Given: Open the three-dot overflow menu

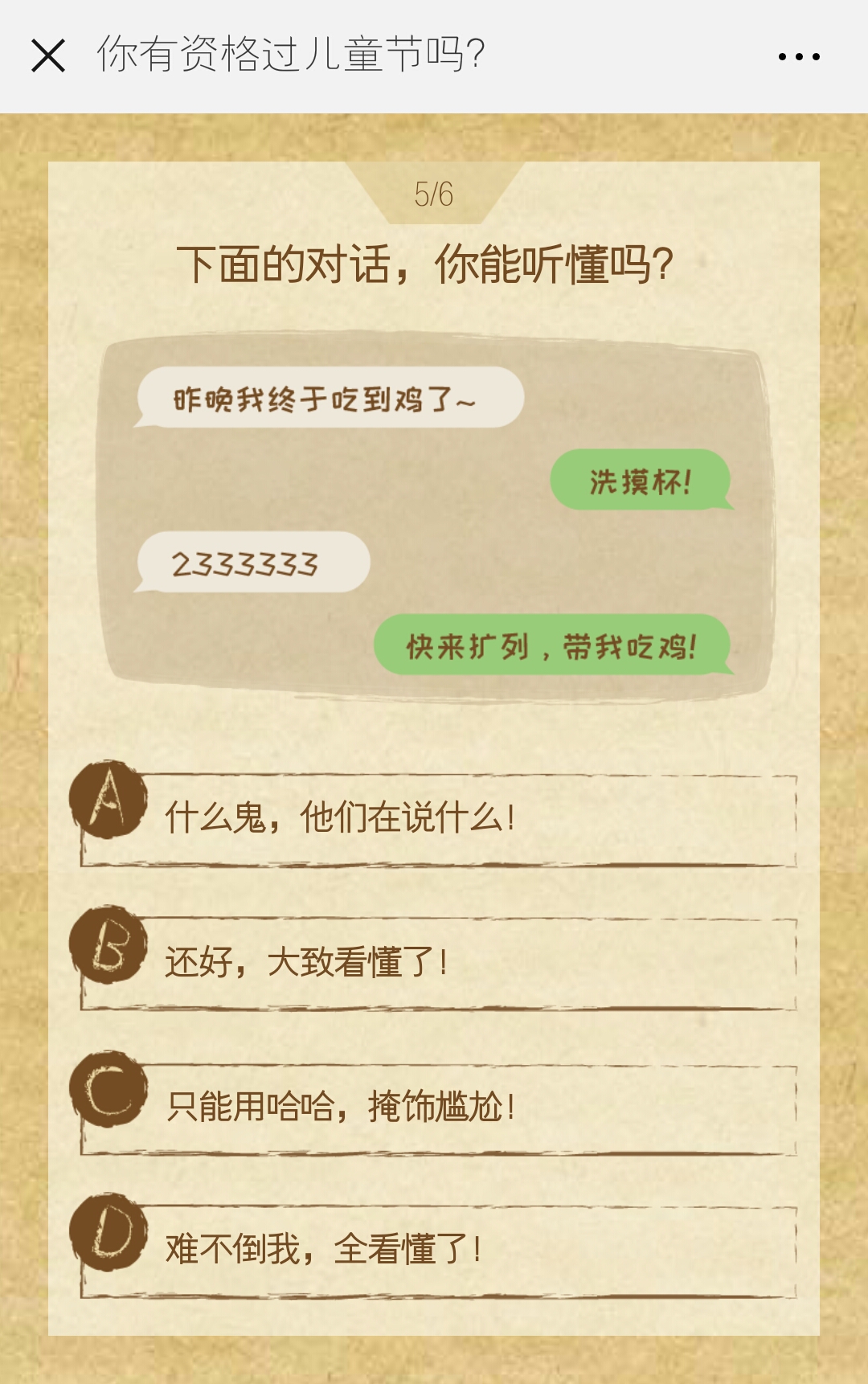Looking at the screenshot, I should (799, 56).
